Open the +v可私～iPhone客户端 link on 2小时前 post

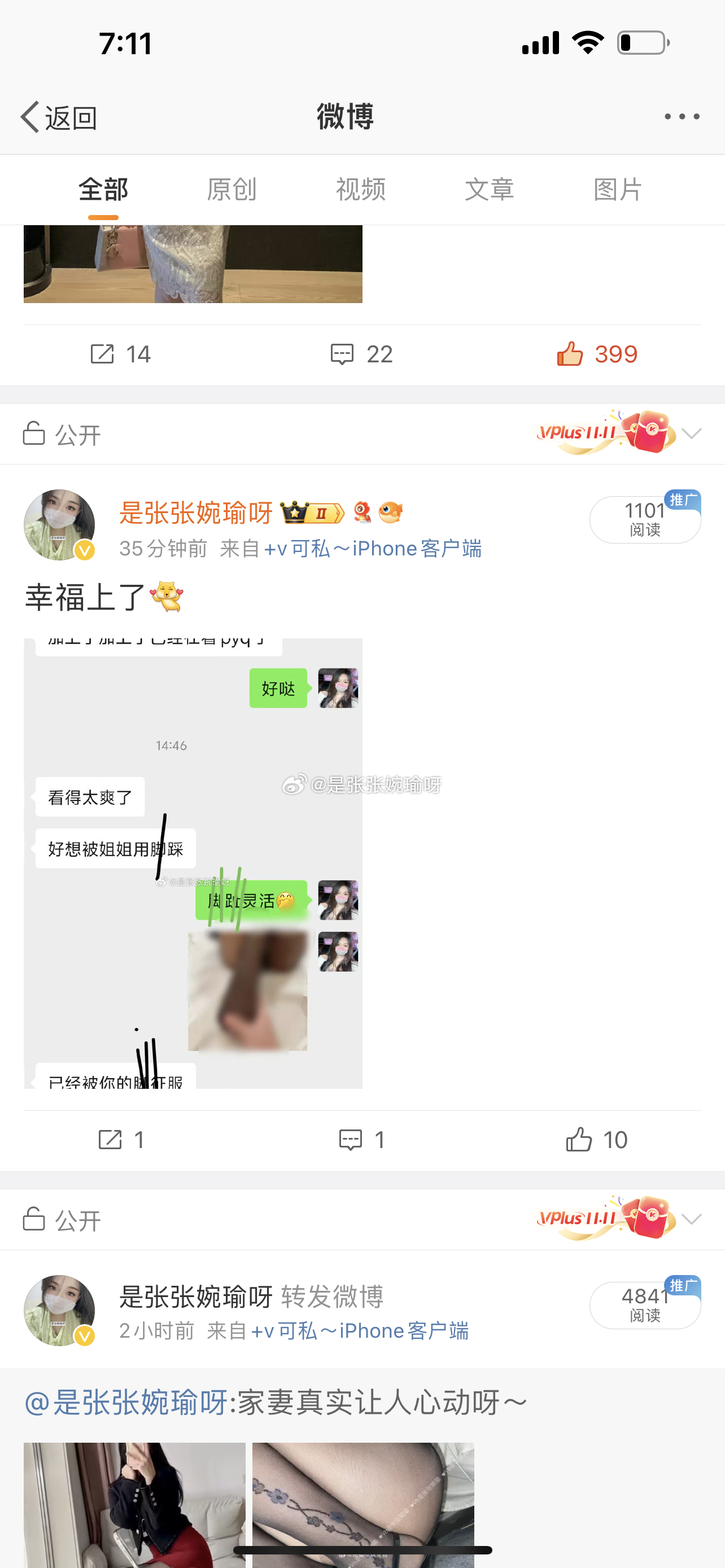pos(359,1331)
